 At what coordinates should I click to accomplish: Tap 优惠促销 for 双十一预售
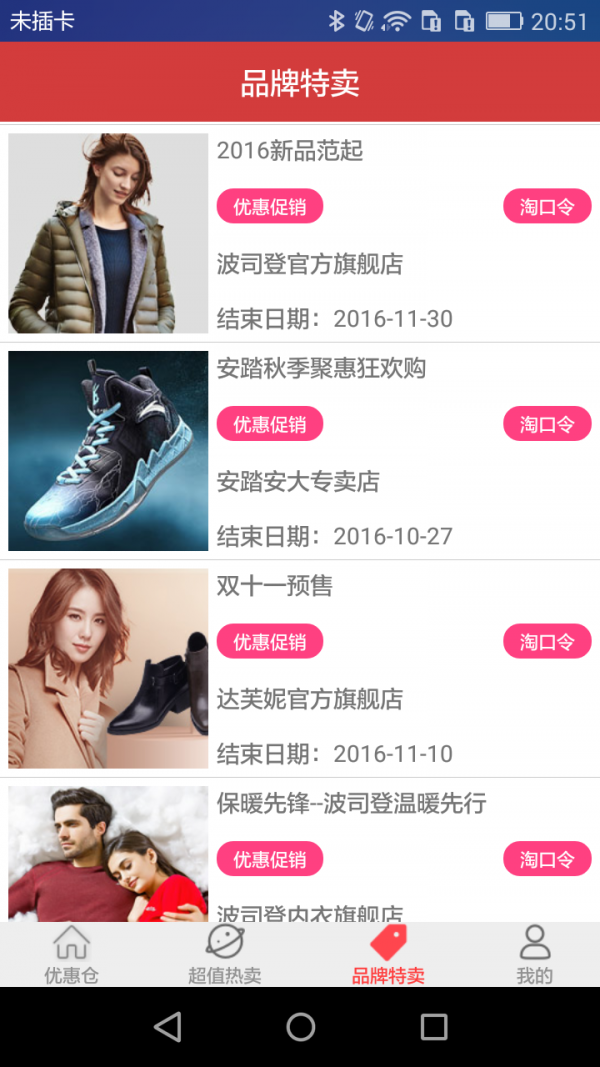pos(270,642)
